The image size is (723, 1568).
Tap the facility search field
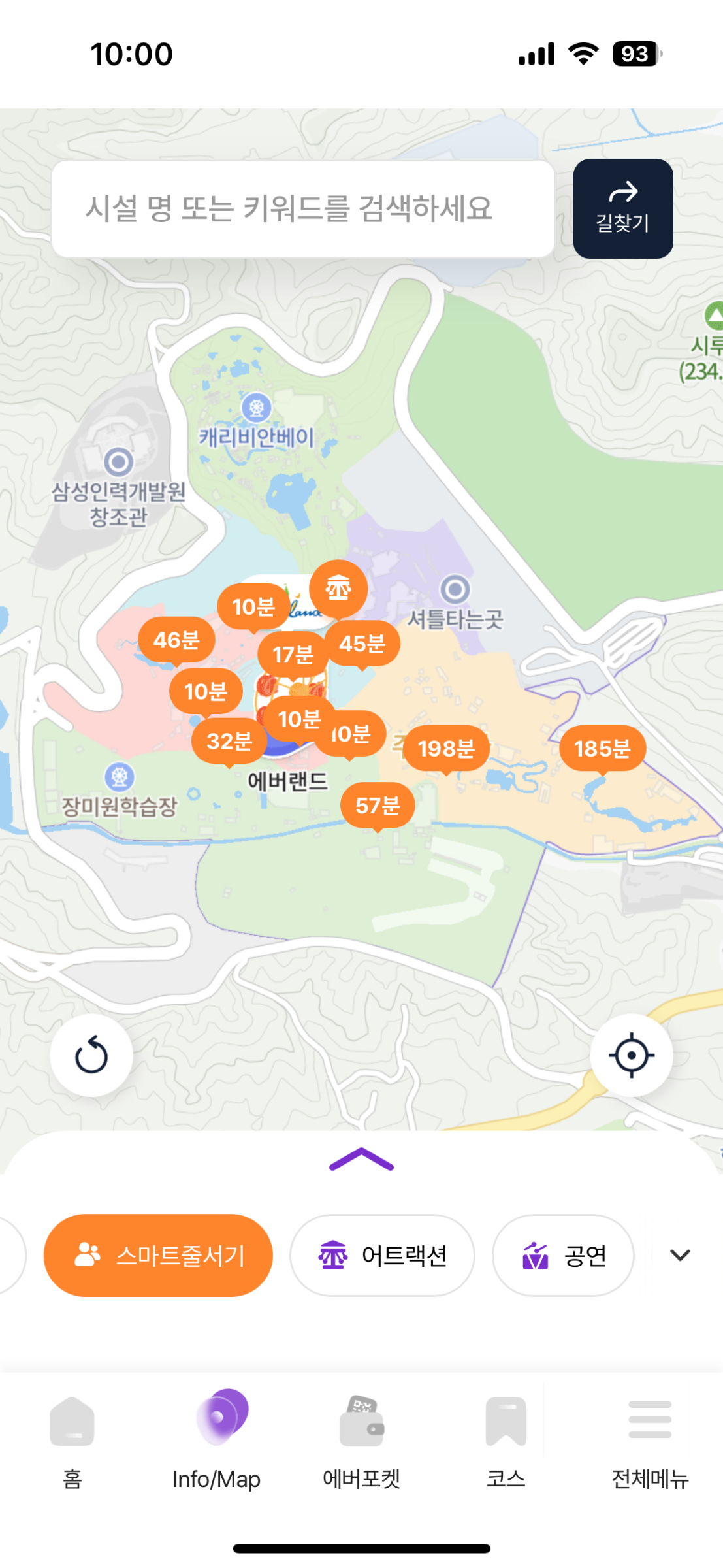[302, 209]
